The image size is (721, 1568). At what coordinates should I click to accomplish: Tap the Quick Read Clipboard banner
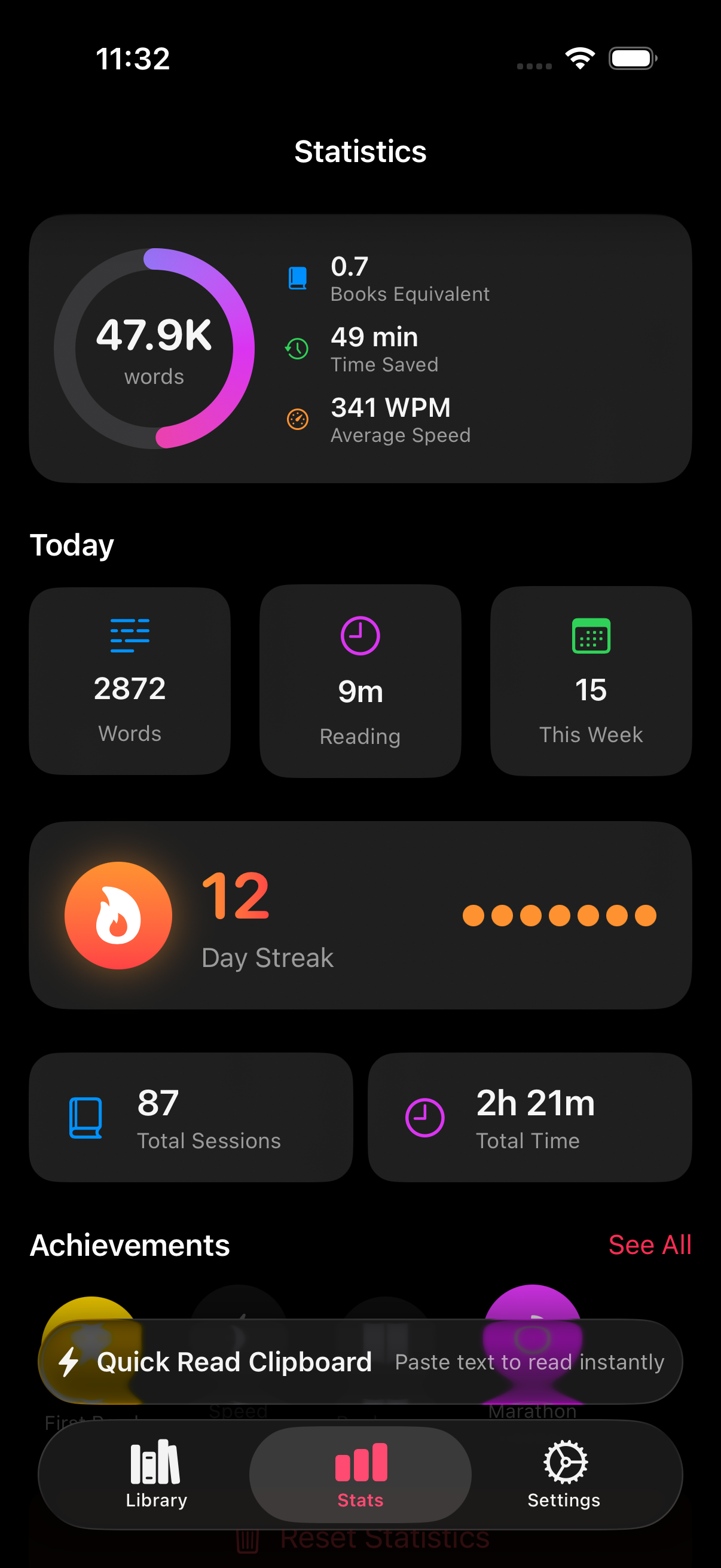click(x=360, y=1363)
